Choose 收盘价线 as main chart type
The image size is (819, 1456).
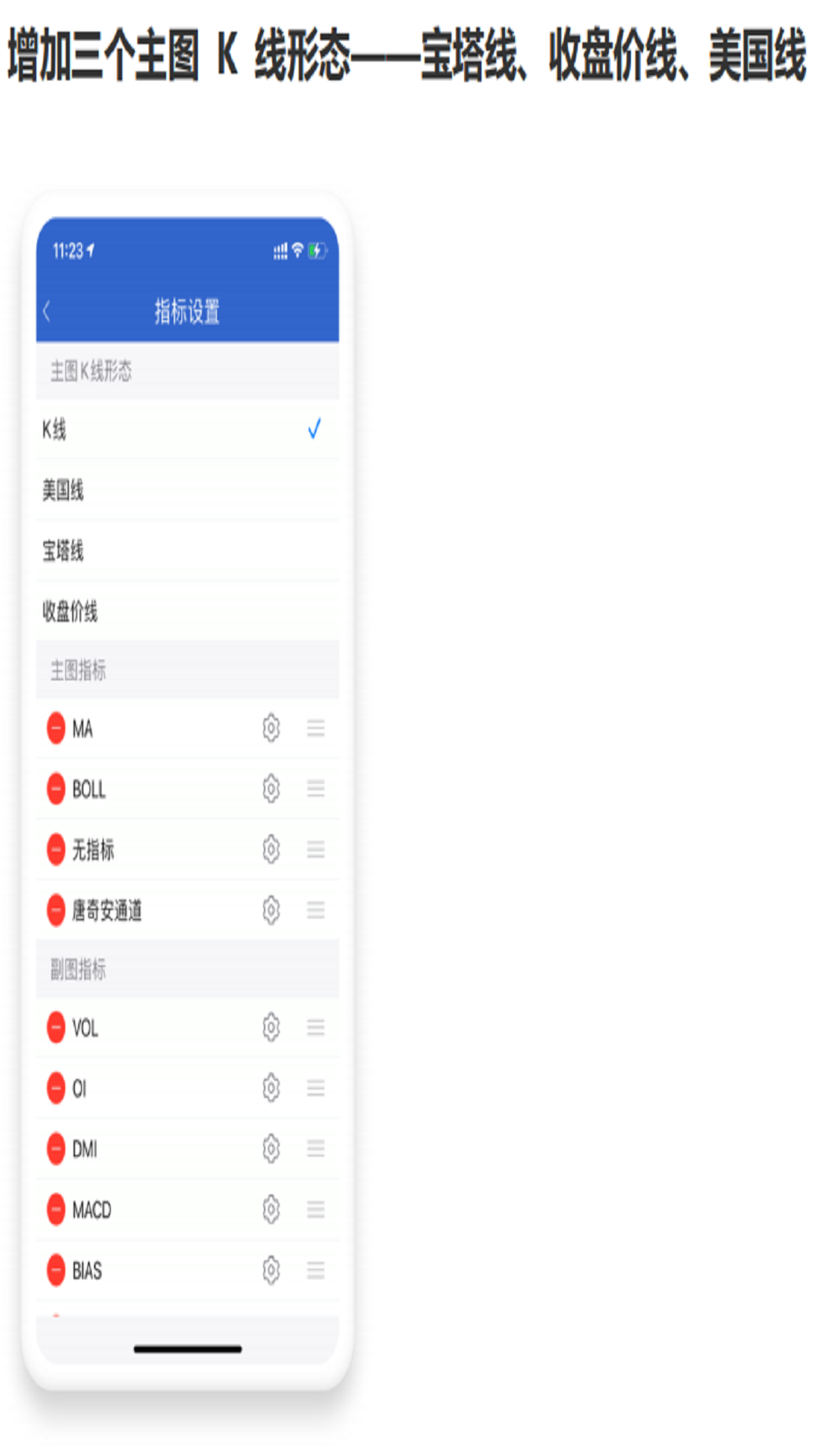188,612
